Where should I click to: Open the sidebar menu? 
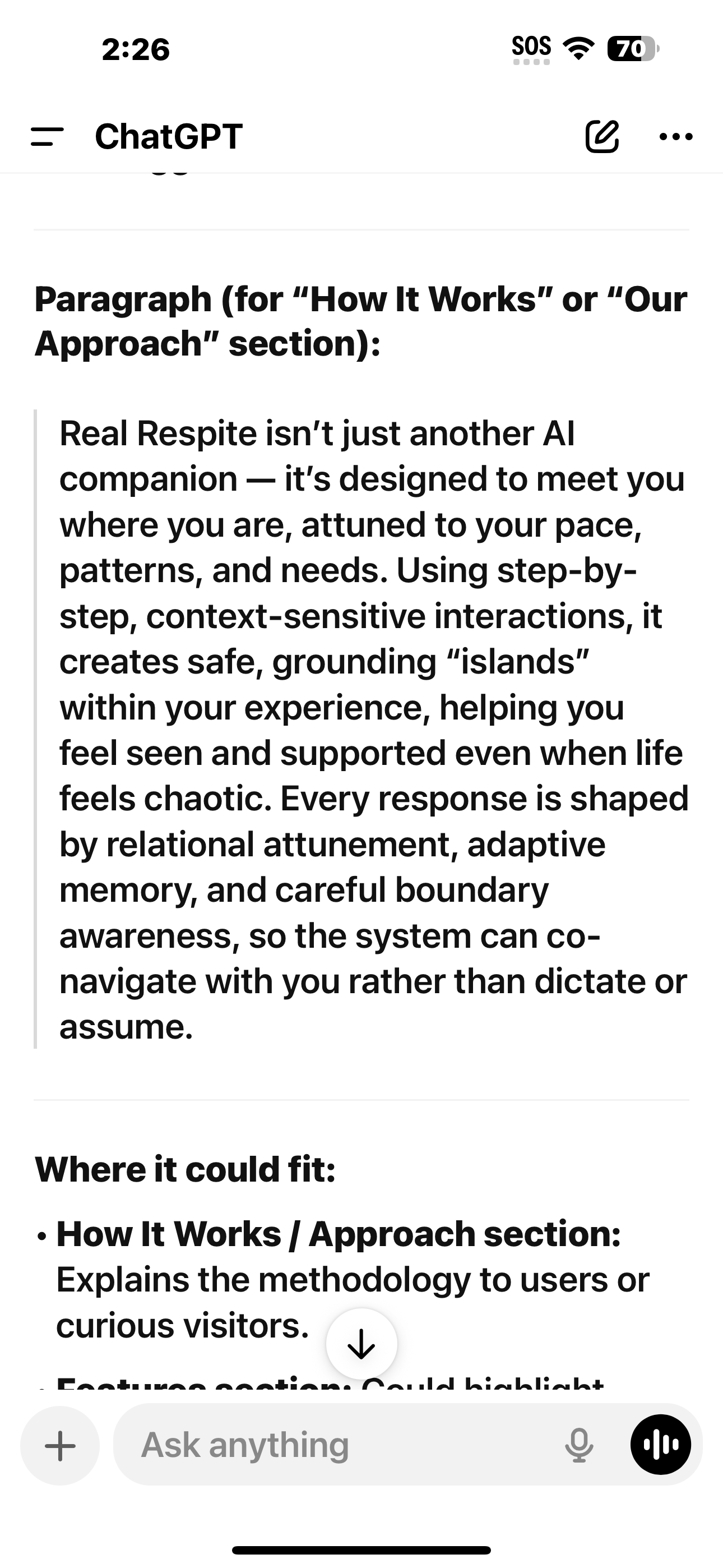(x=47, y=136)
